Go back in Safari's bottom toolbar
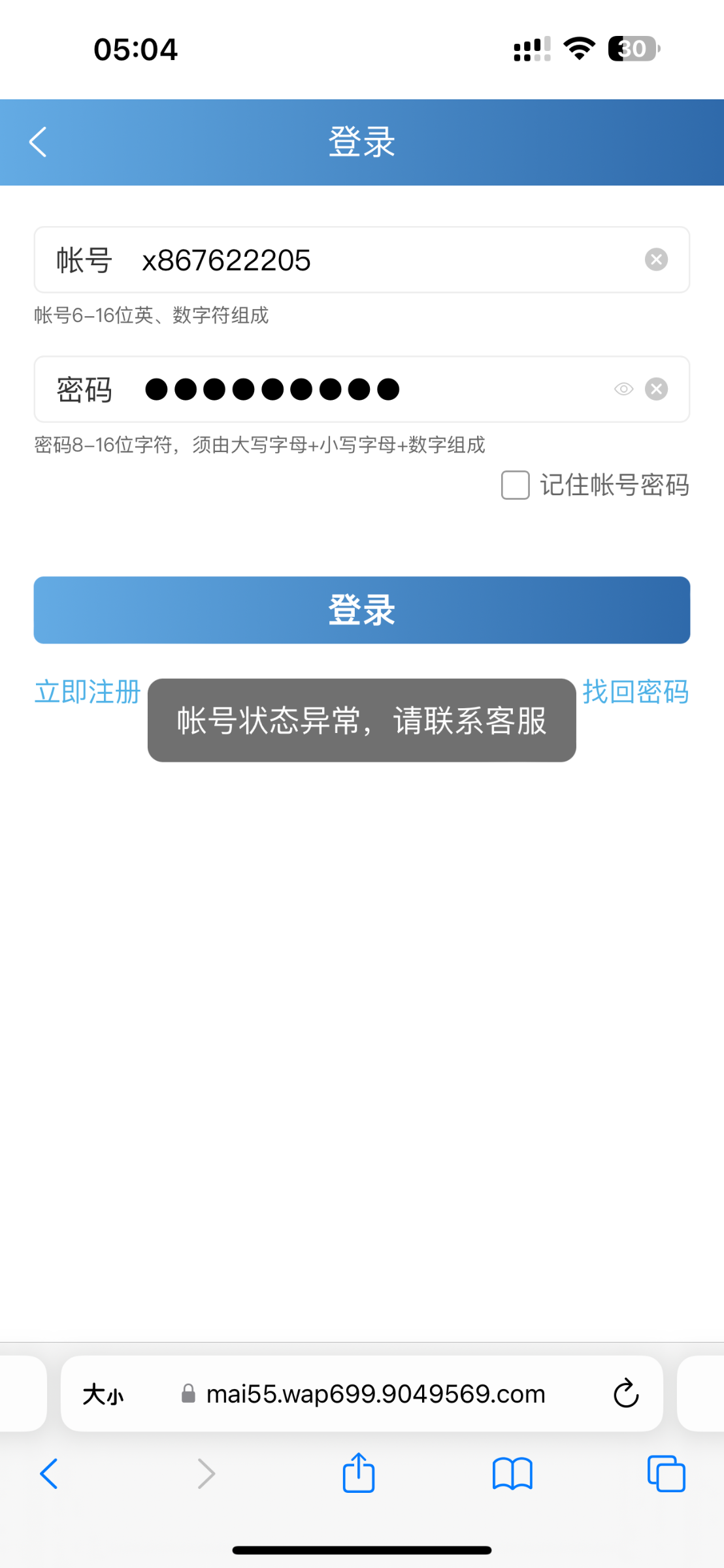Screen dimensions: 724x1568 coord(49,1473)
